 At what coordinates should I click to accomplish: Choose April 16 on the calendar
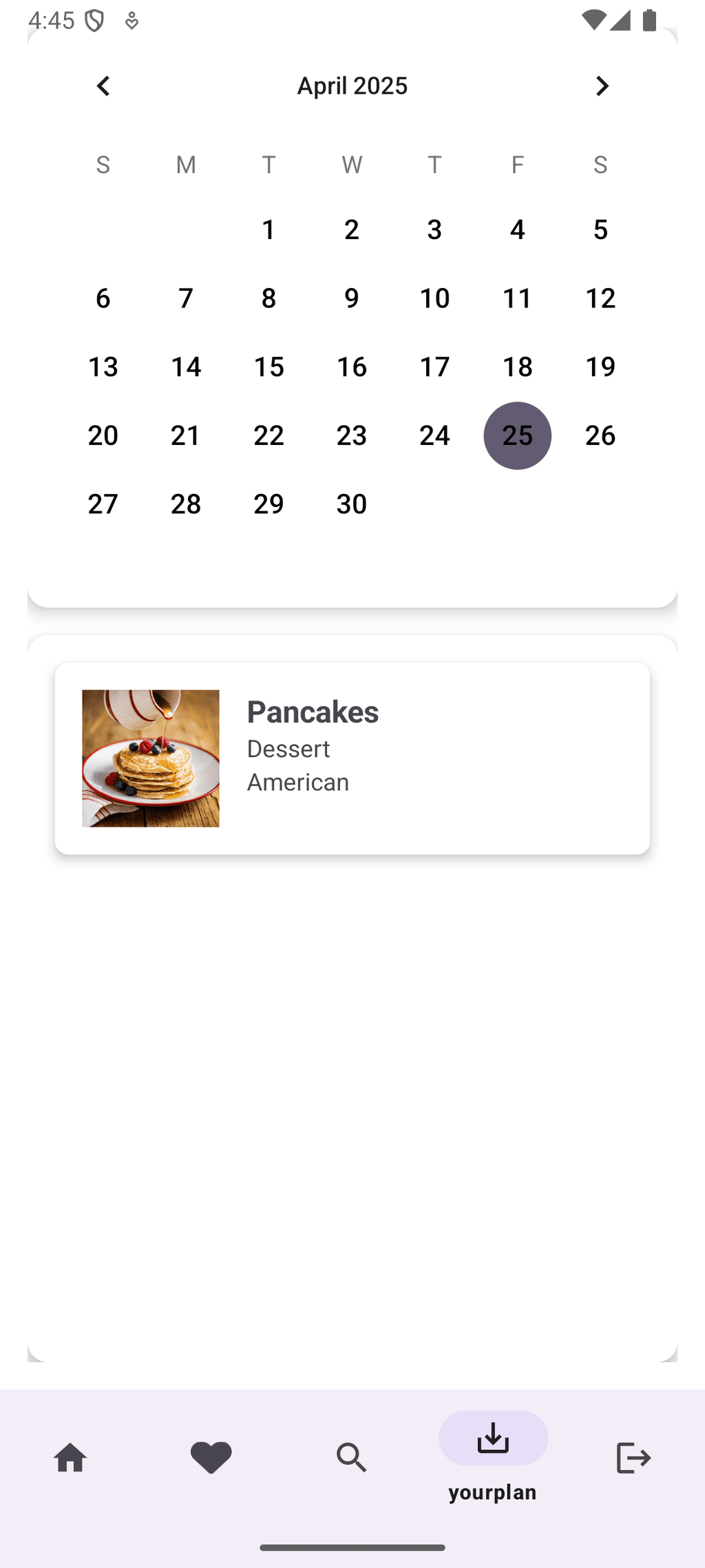click(352, 367)
